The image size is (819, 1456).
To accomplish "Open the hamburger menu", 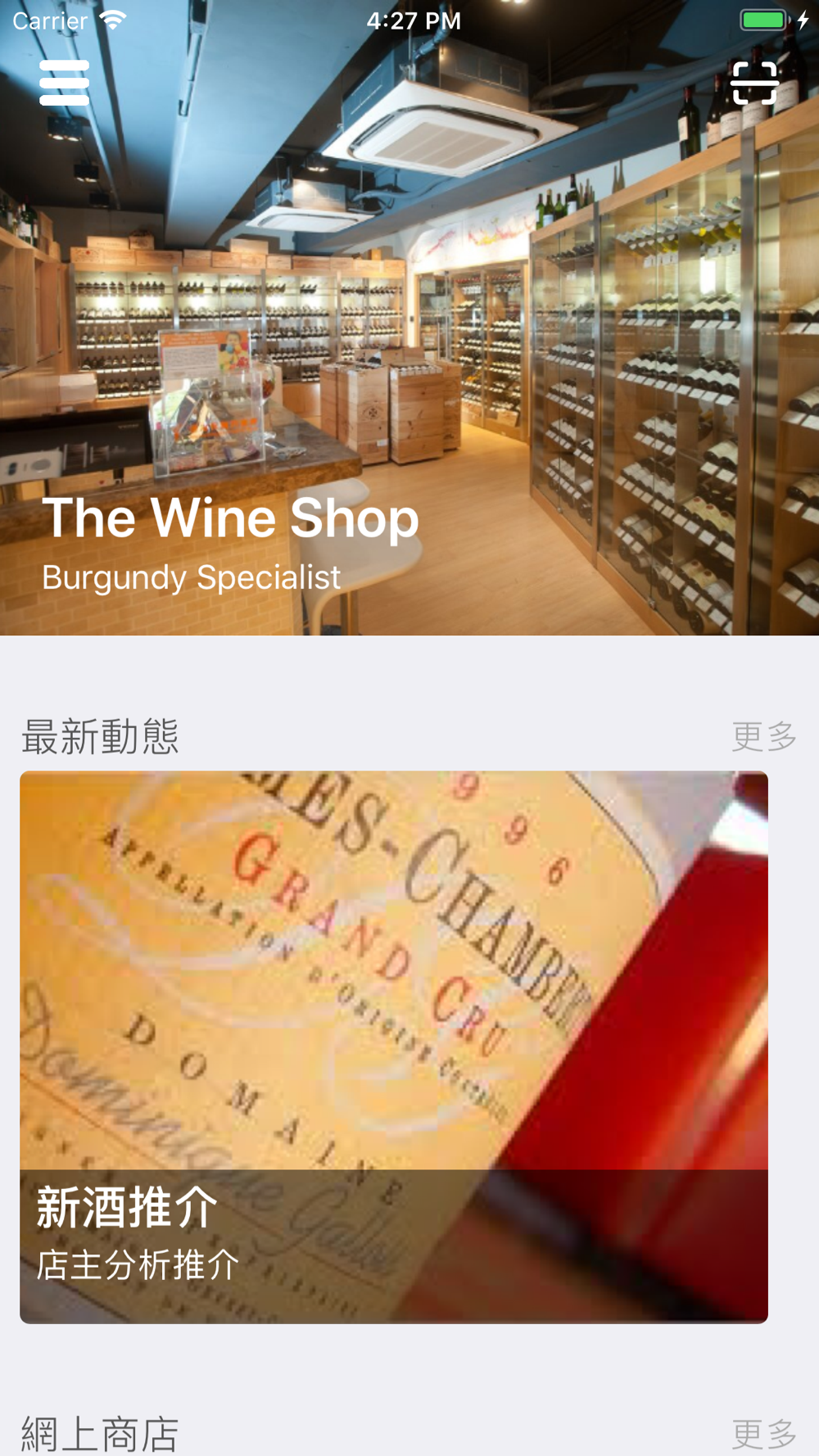I will (64, 83).
